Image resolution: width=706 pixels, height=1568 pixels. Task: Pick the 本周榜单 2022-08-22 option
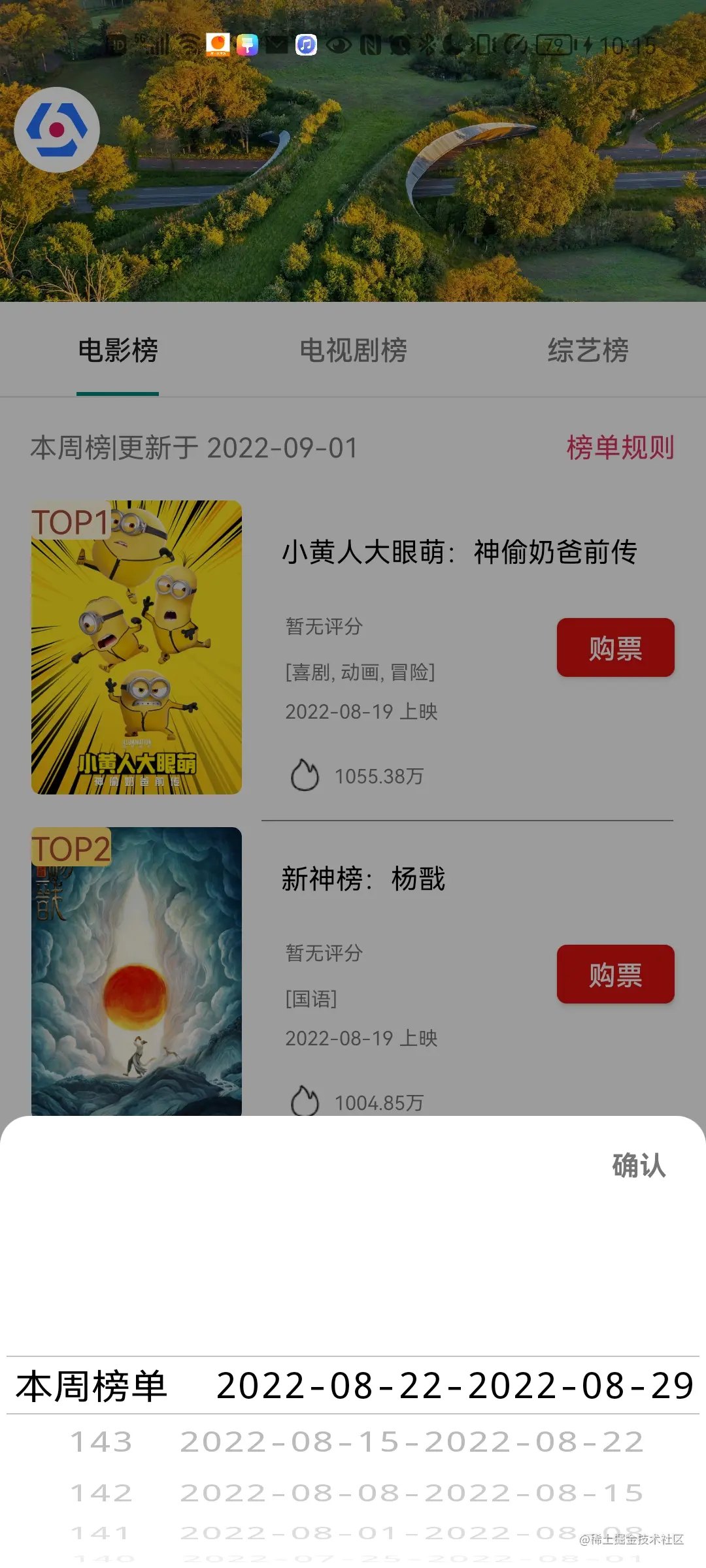click(x=353, y=1386)
